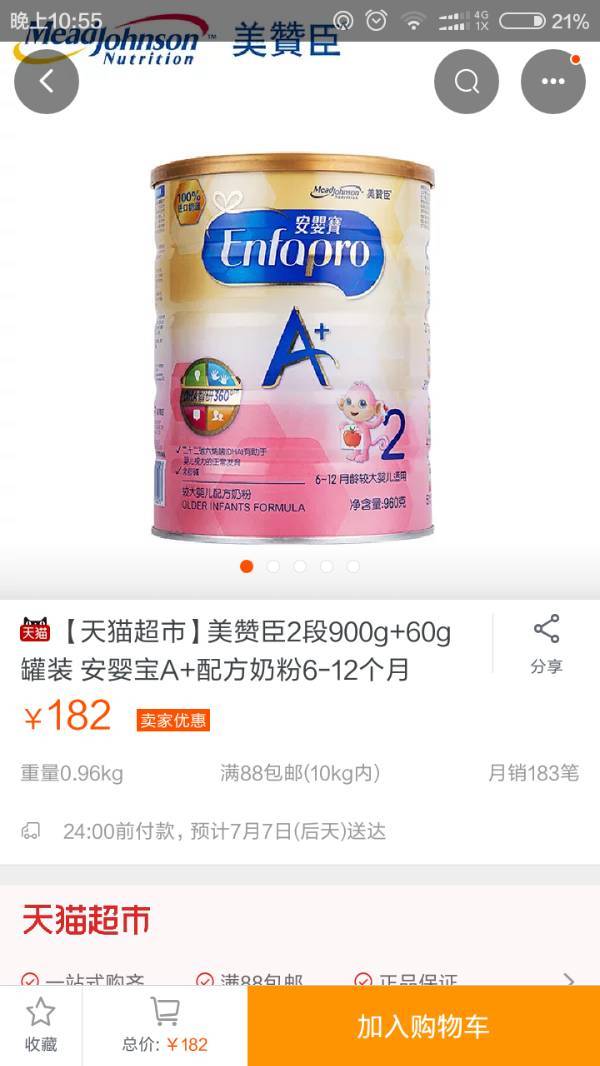600x1066 pixels.
Task: Open the 卖家优惠 seller discount tag
Action: point(173,720)
